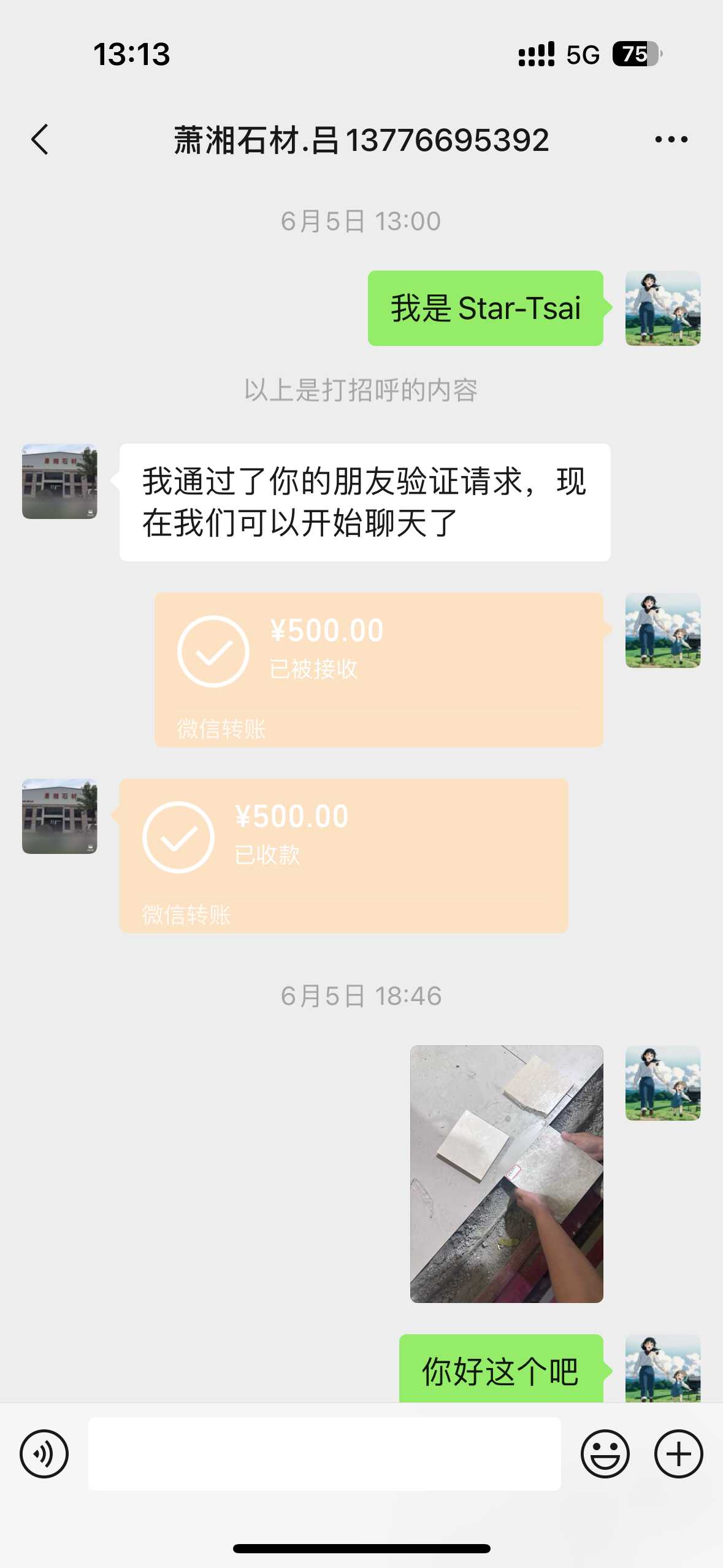Open the sent ¥500.00 transfer marked 已被接收
The width and height of the screenshot is (723, 1568).
coord(378,669)
